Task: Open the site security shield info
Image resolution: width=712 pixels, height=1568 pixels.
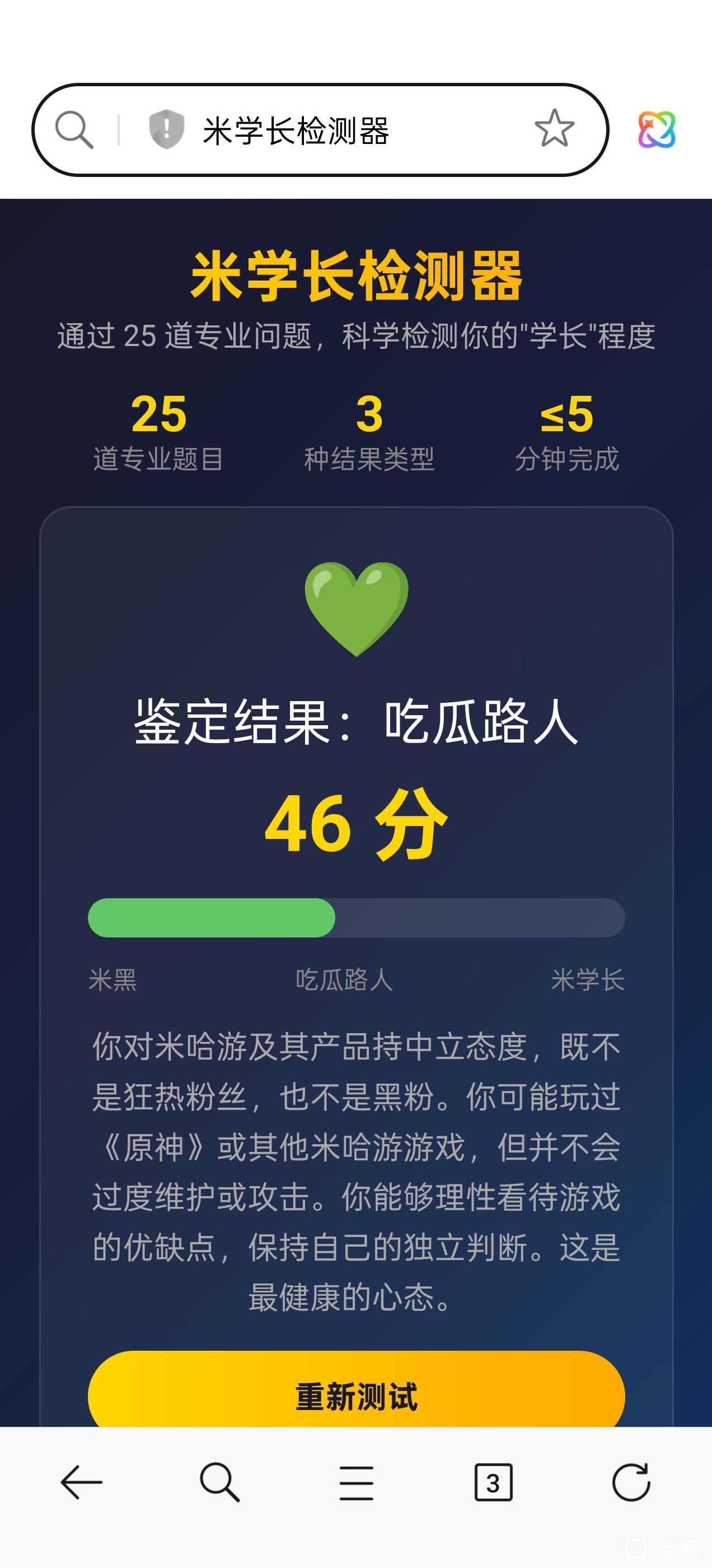Action: [166, 129]
